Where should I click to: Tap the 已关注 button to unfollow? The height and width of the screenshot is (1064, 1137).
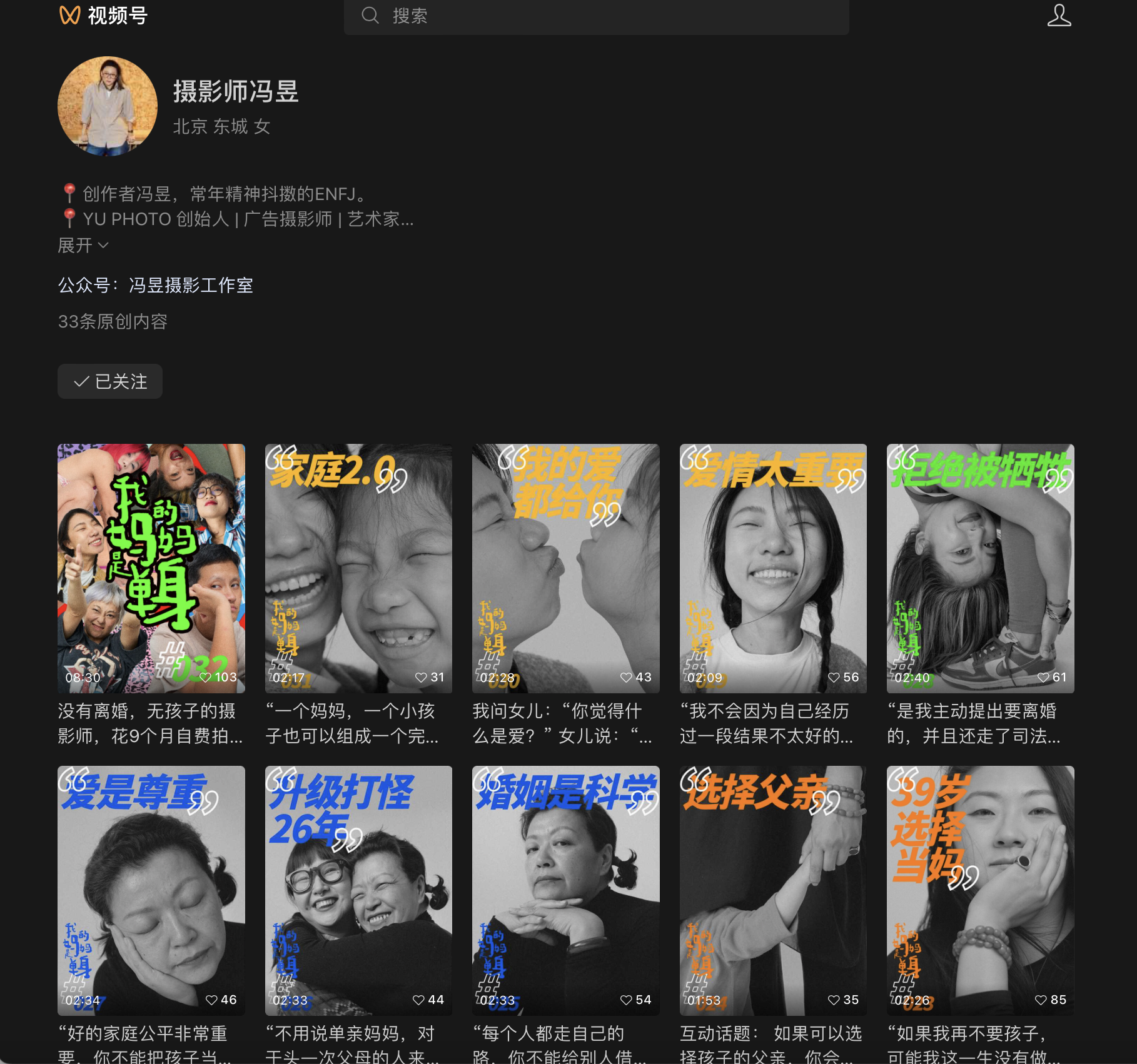110,381
